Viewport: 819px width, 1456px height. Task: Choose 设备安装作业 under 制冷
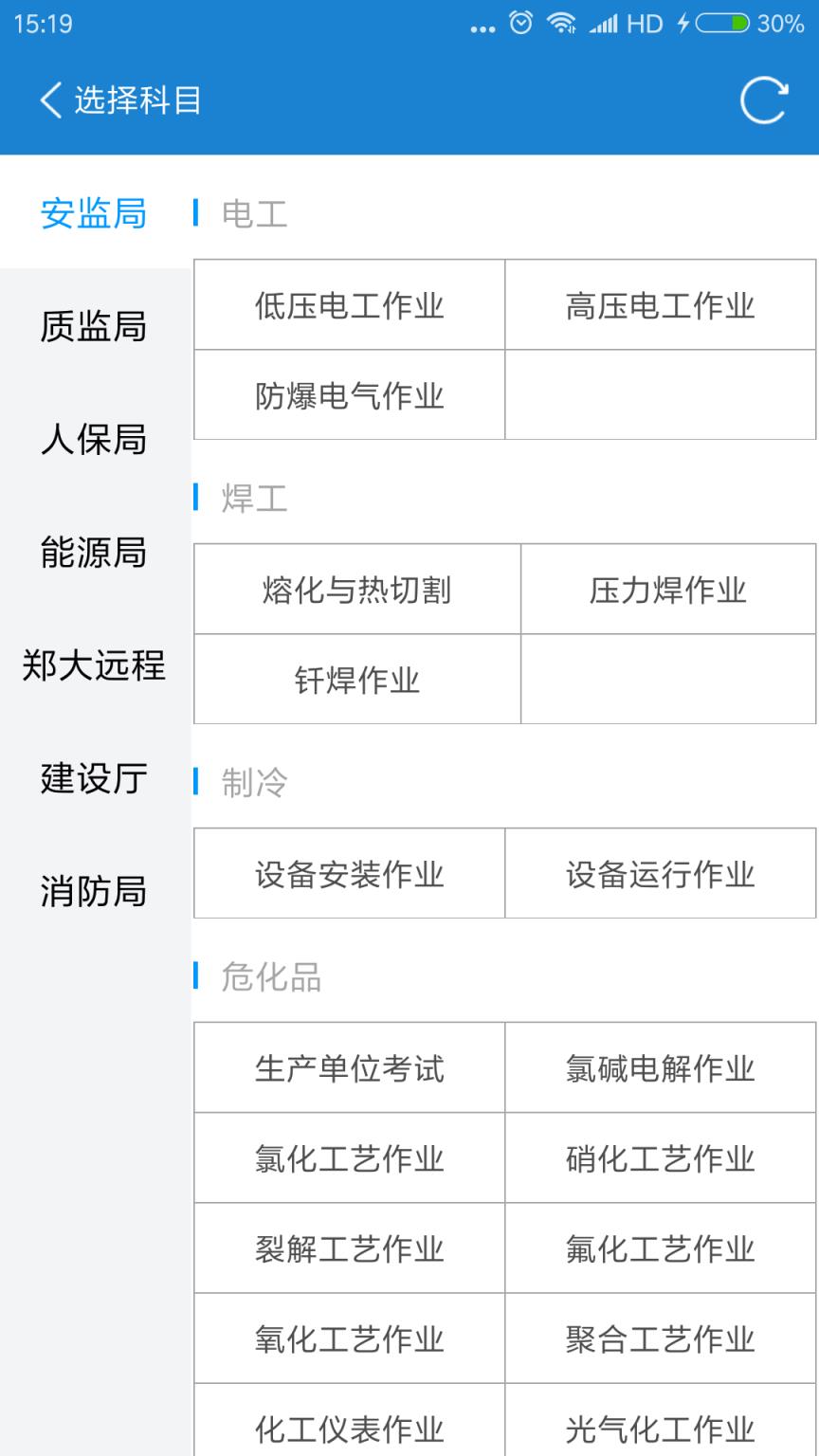[x=349, y=873]
